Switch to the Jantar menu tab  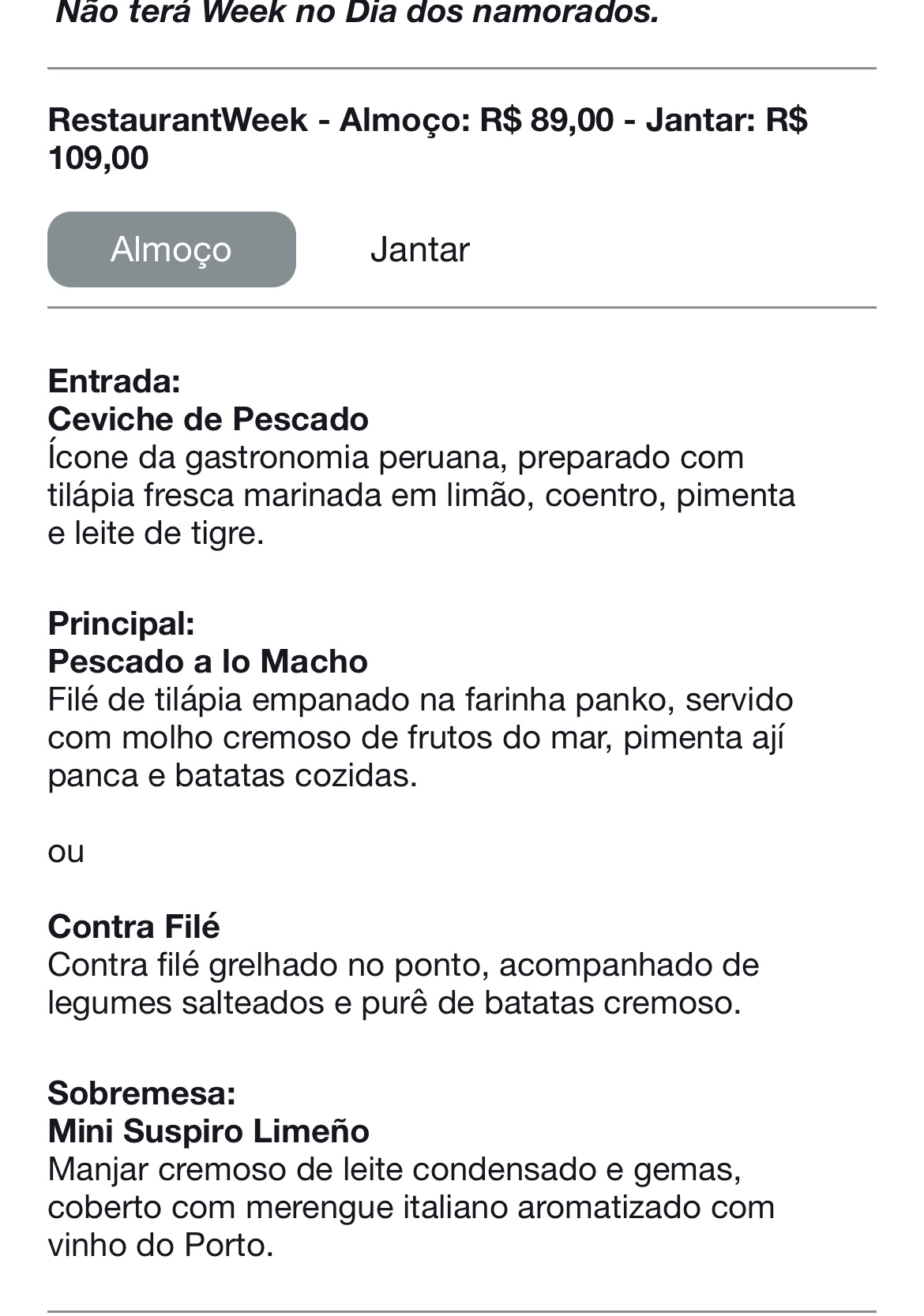click(419, 249)
